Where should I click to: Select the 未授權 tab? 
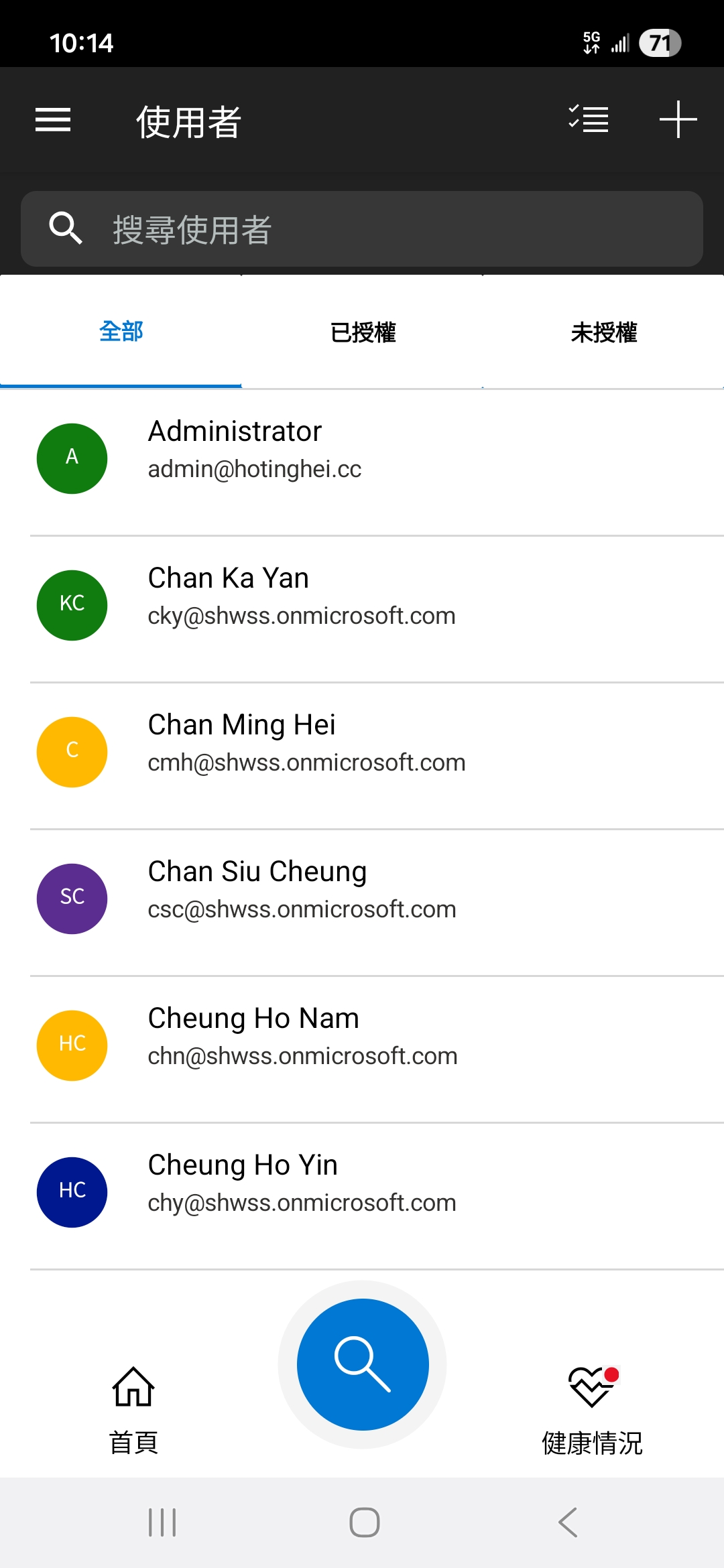603,332
